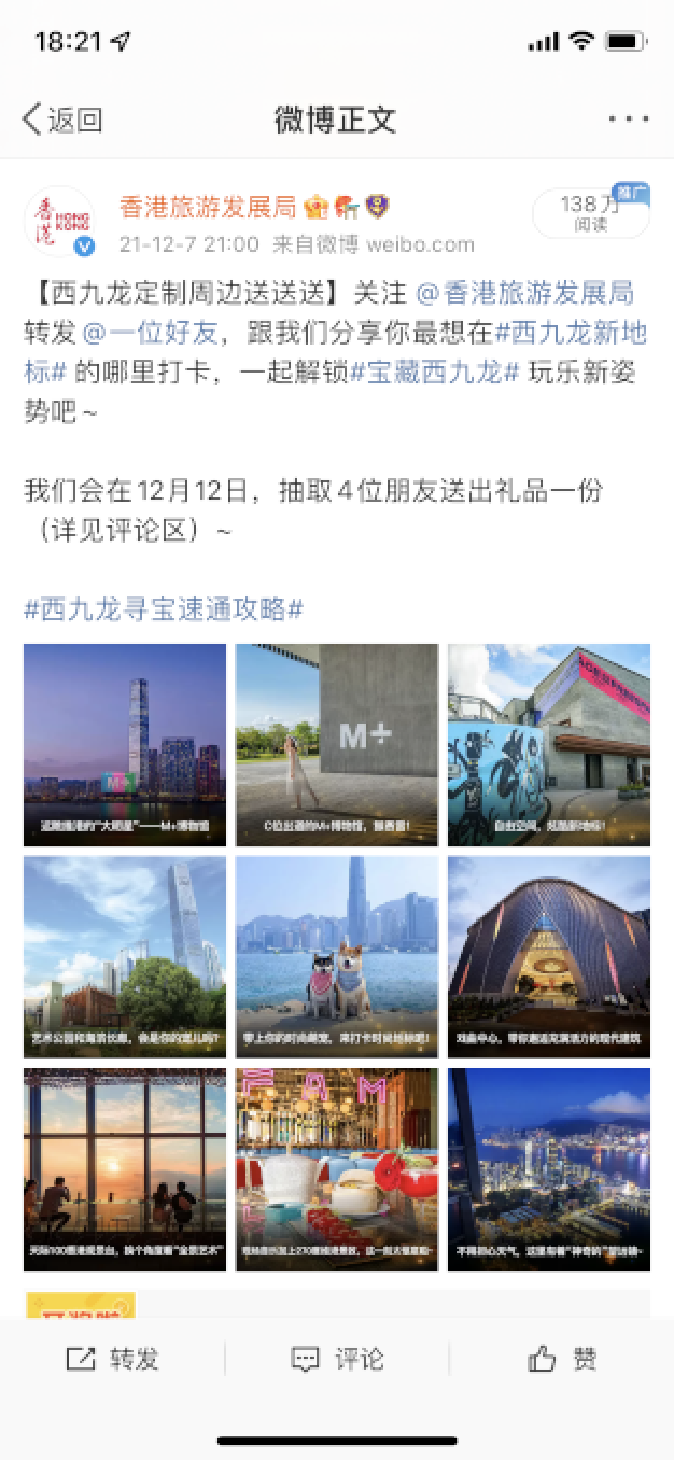Open hashtag #西九龙寻宝速通攻略#
Screen dimensions: 675x1460
click(x=164, y=609)
